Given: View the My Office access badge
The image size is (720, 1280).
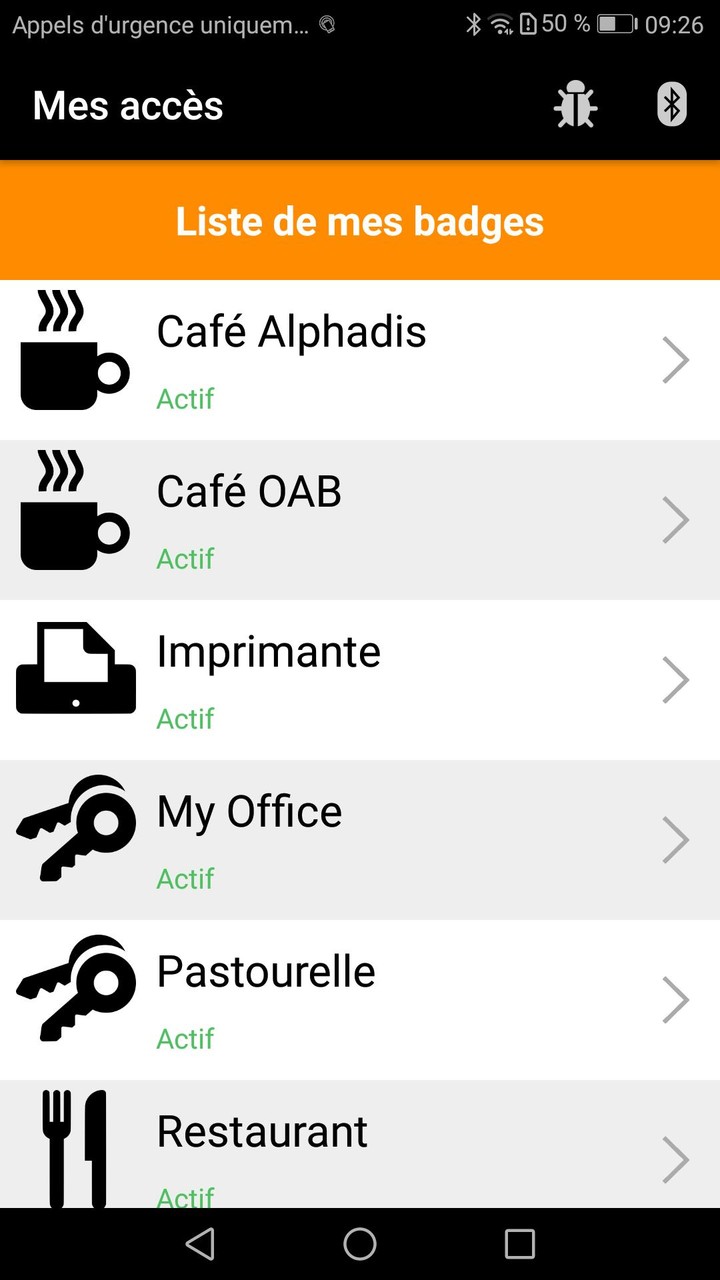Looking at the screenshot, I should coord(360,840).
